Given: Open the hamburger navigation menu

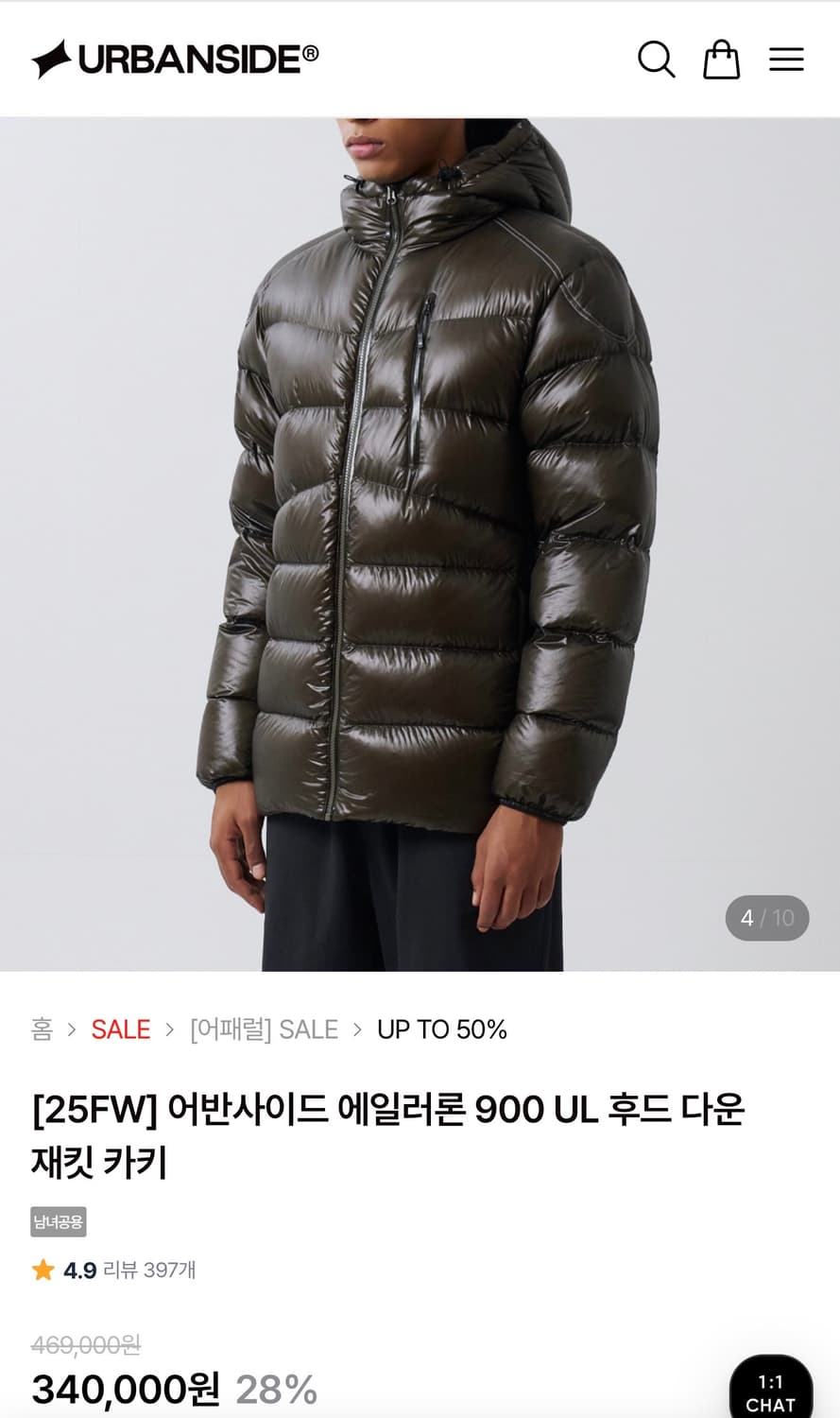Looking at the screenshot, I should [x=786, y=60].
